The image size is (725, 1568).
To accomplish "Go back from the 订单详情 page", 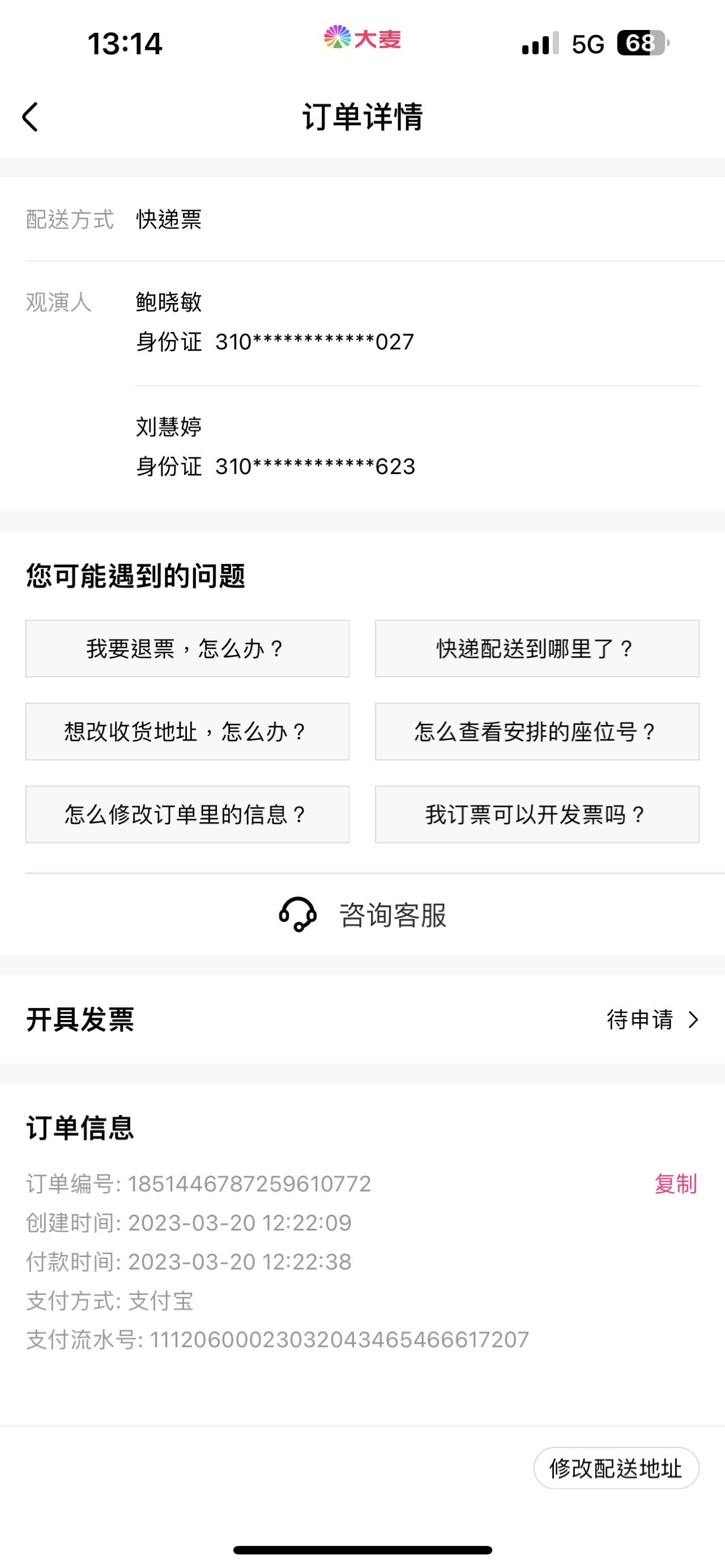I will (31, 116).
